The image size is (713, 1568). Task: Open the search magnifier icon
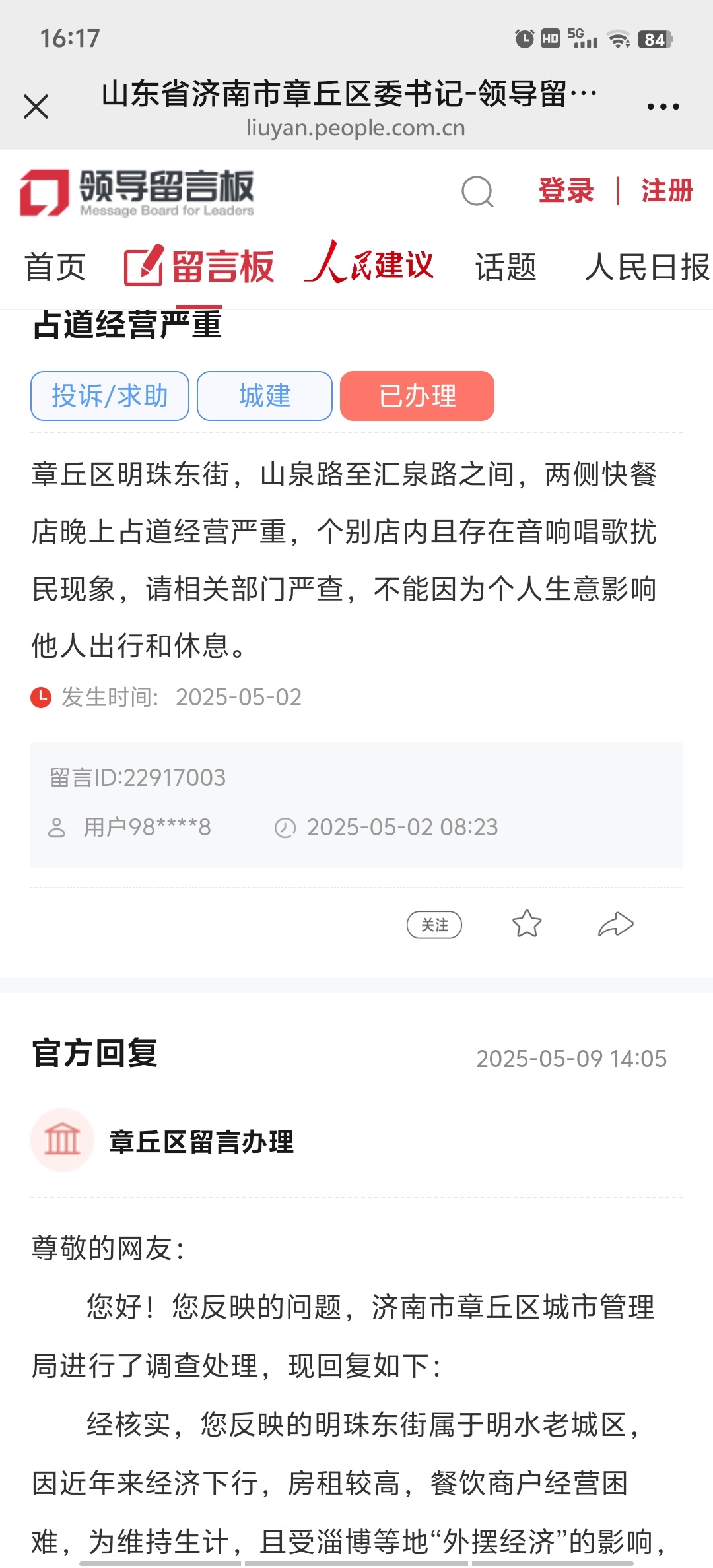tap(477, 192)
